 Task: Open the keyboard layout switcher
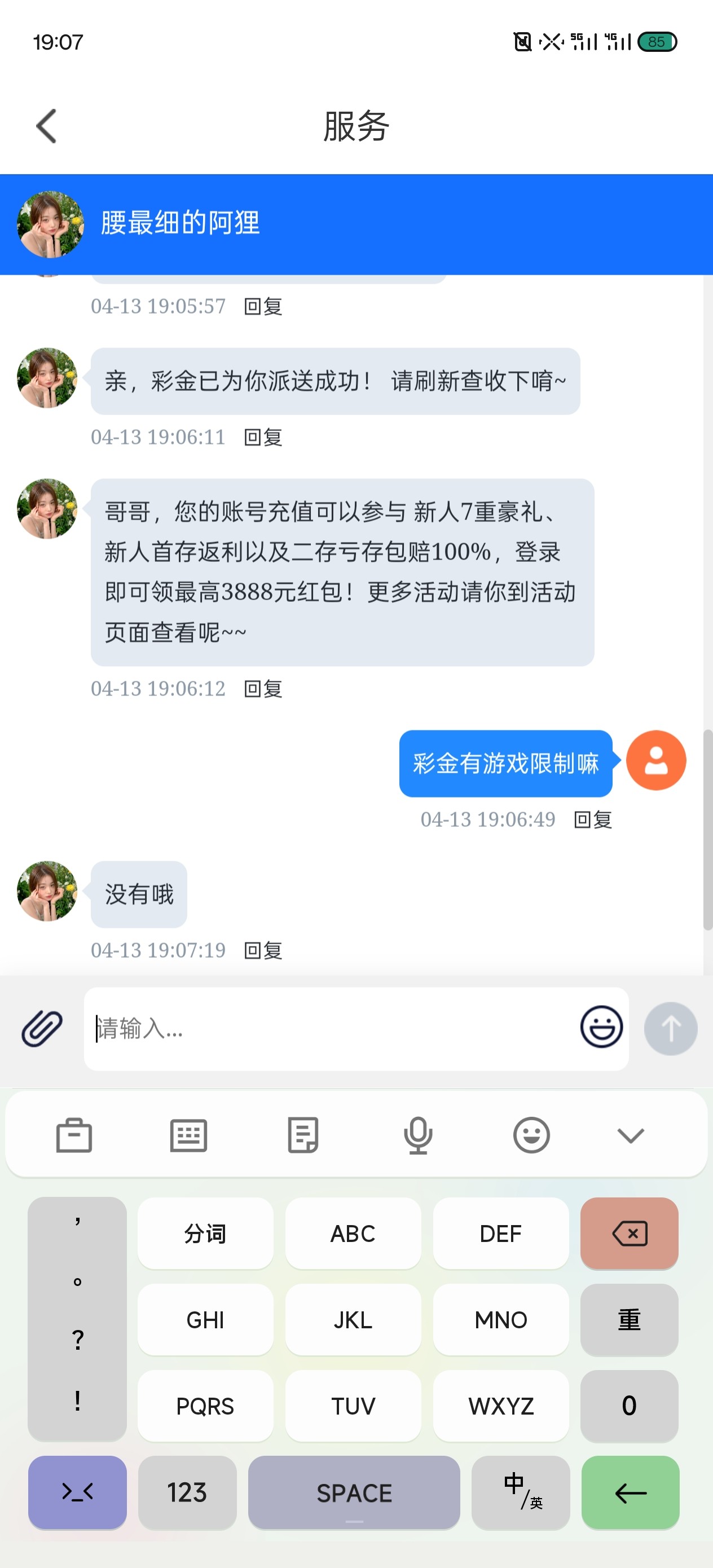[x=189, y=1135]
